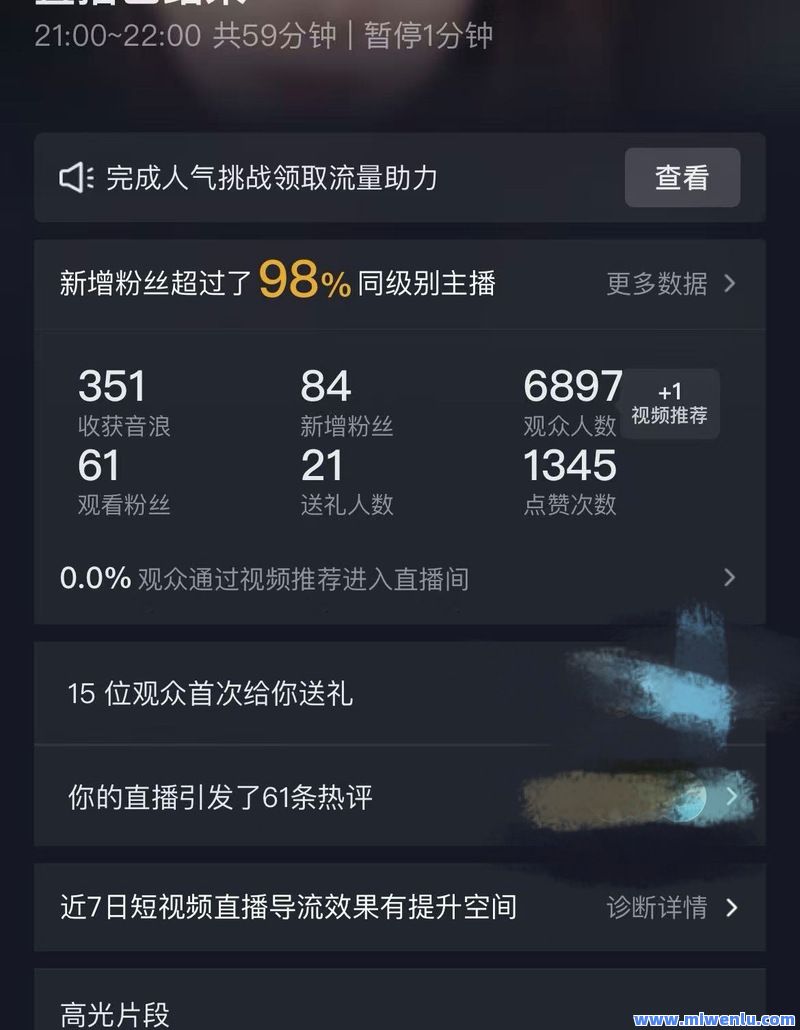
Task: Open 诊断详情 for traffic diagnosis
Action: click(x=671, y=907)
